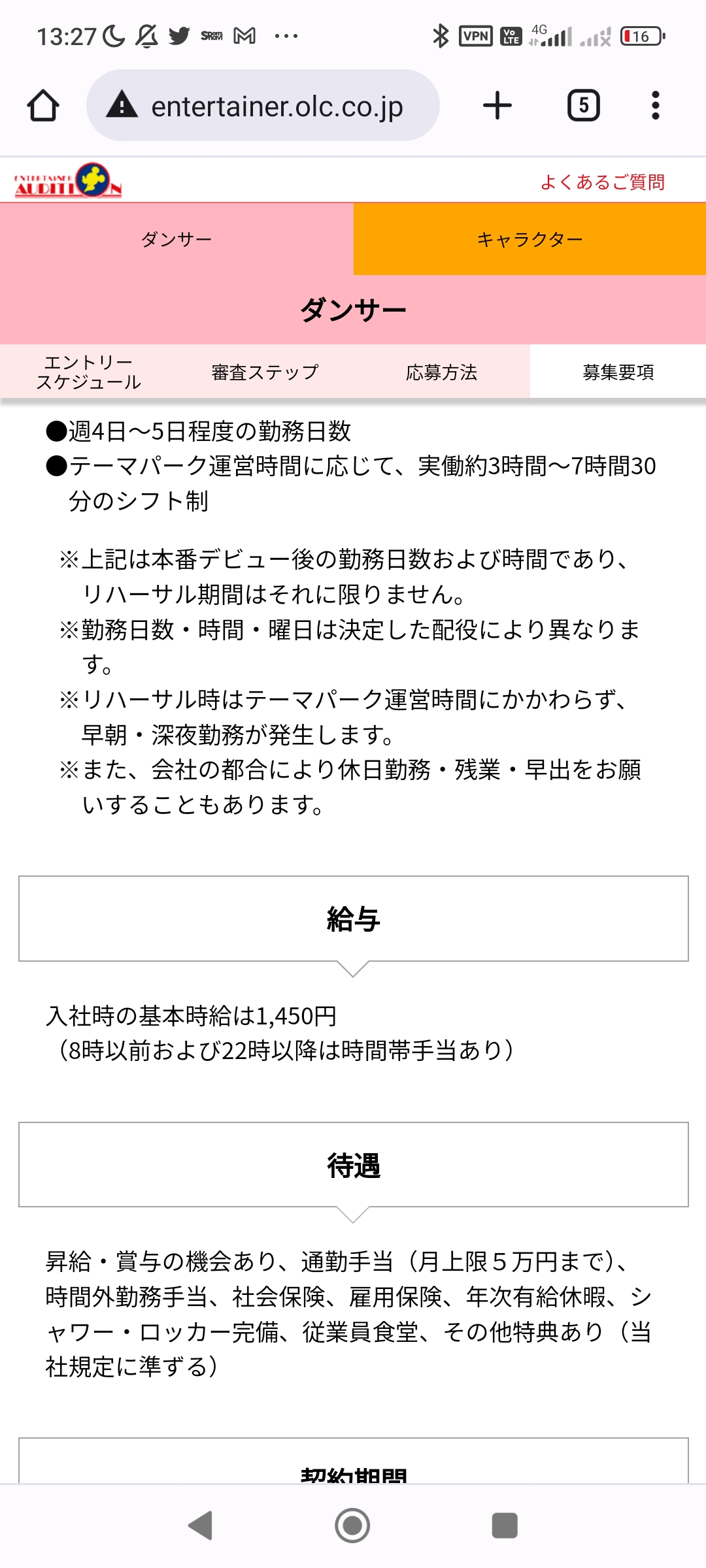Open the よくあるご質問 link
The height and width of the screenshot is (1568, 706).
[602, 182]
